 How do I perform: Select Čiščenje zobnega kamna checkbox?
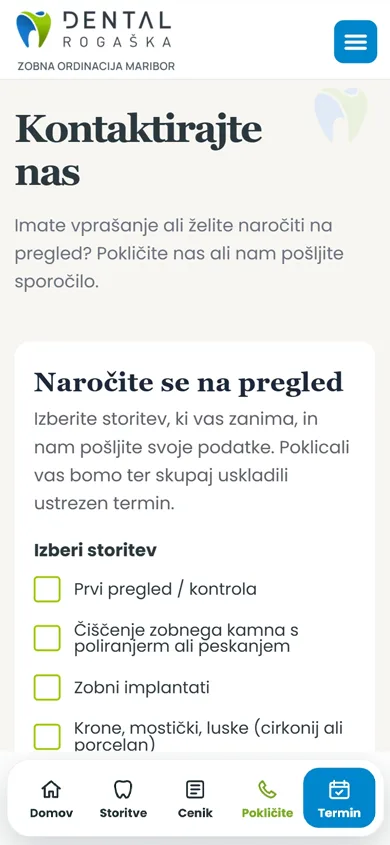click(x=47, y=638)
